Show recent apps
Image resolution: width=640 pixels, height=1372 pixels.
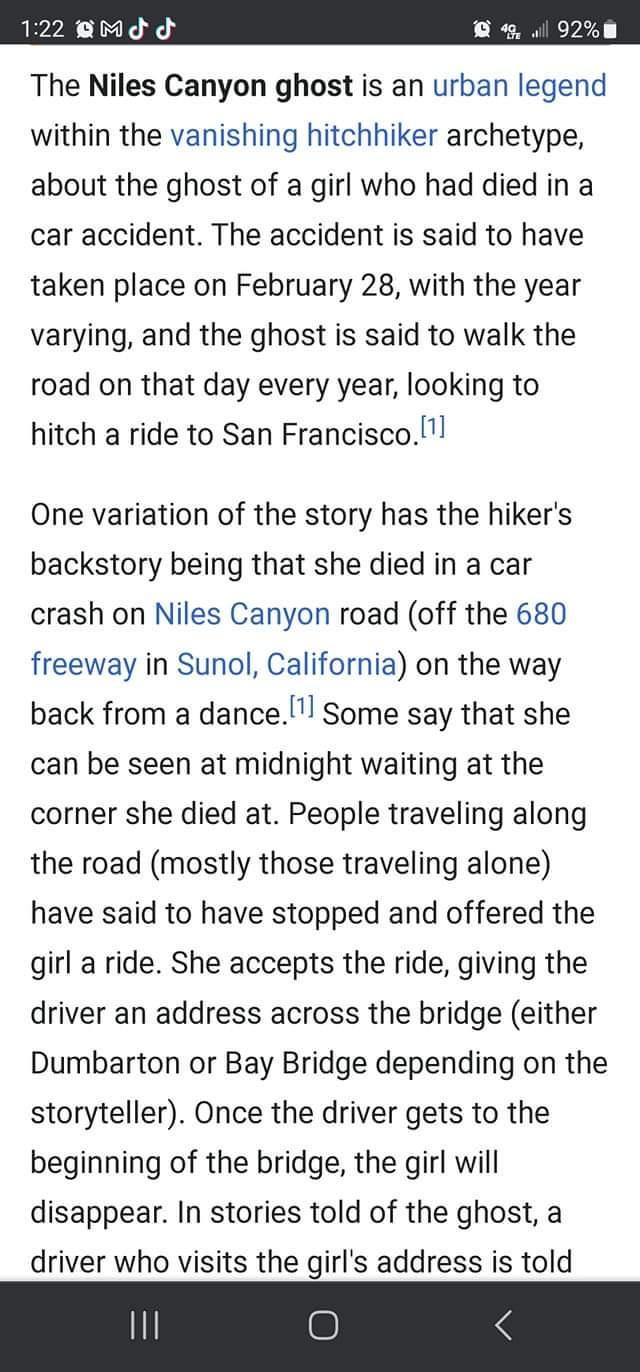point(145,1326)
